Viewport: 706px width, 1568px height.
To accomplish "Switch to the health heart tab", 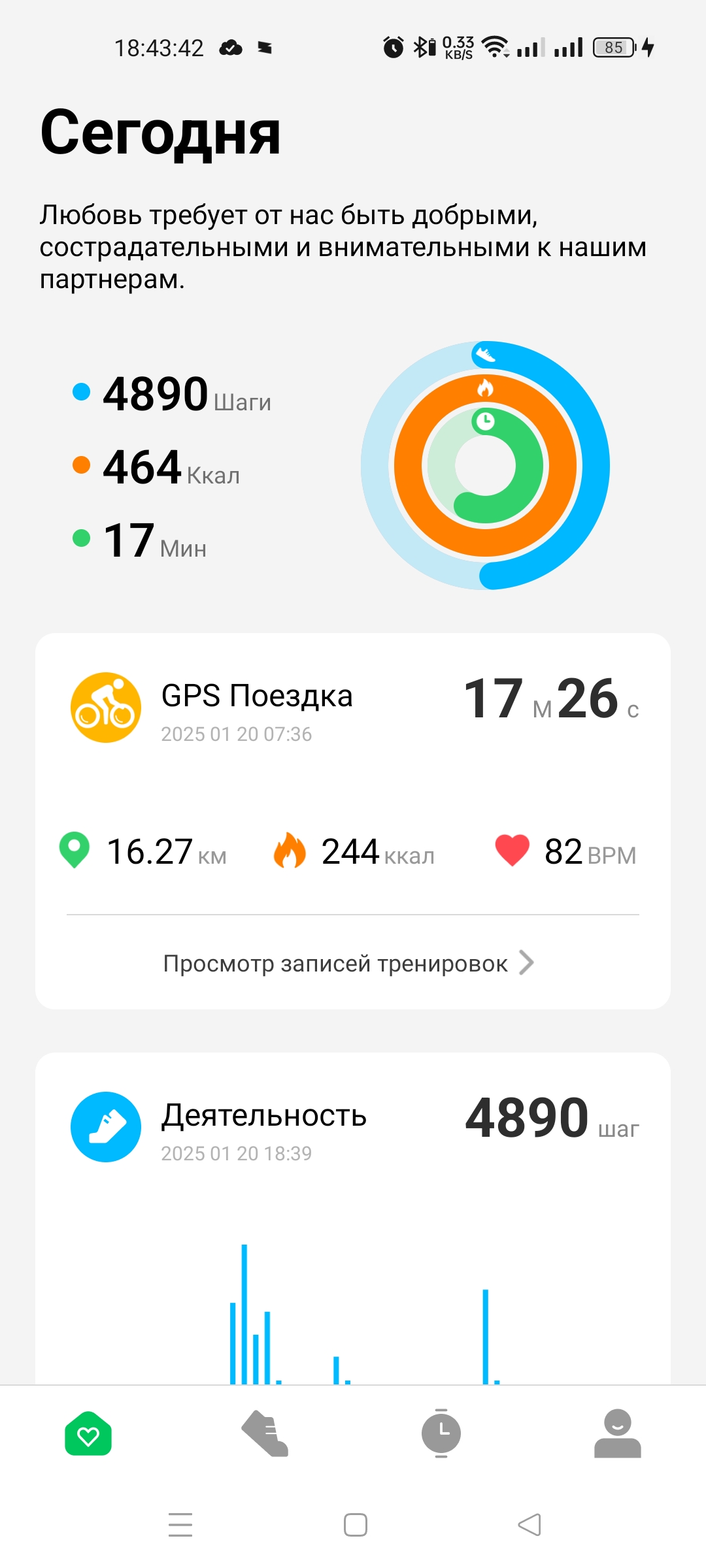I will pos(88,1433).
